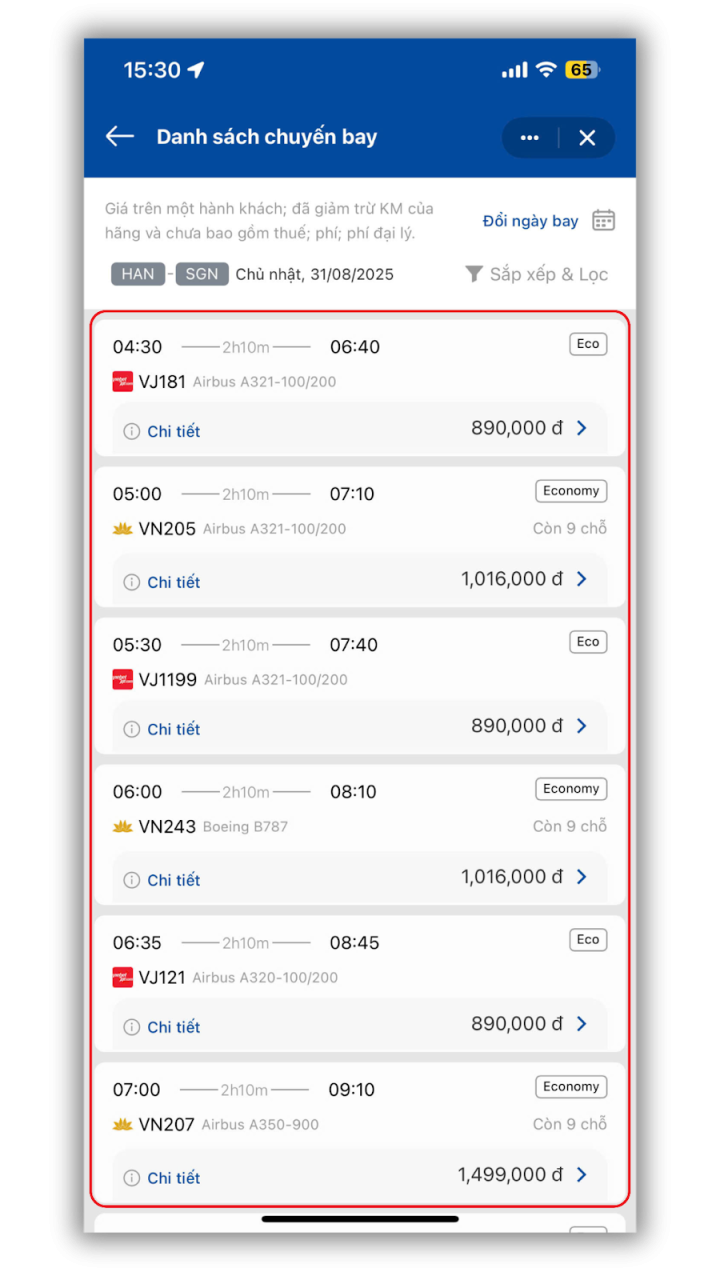Open the three-dot more options menu
Image resolution: width=720 pixels, height=1280 pixels.
[530, 138]
